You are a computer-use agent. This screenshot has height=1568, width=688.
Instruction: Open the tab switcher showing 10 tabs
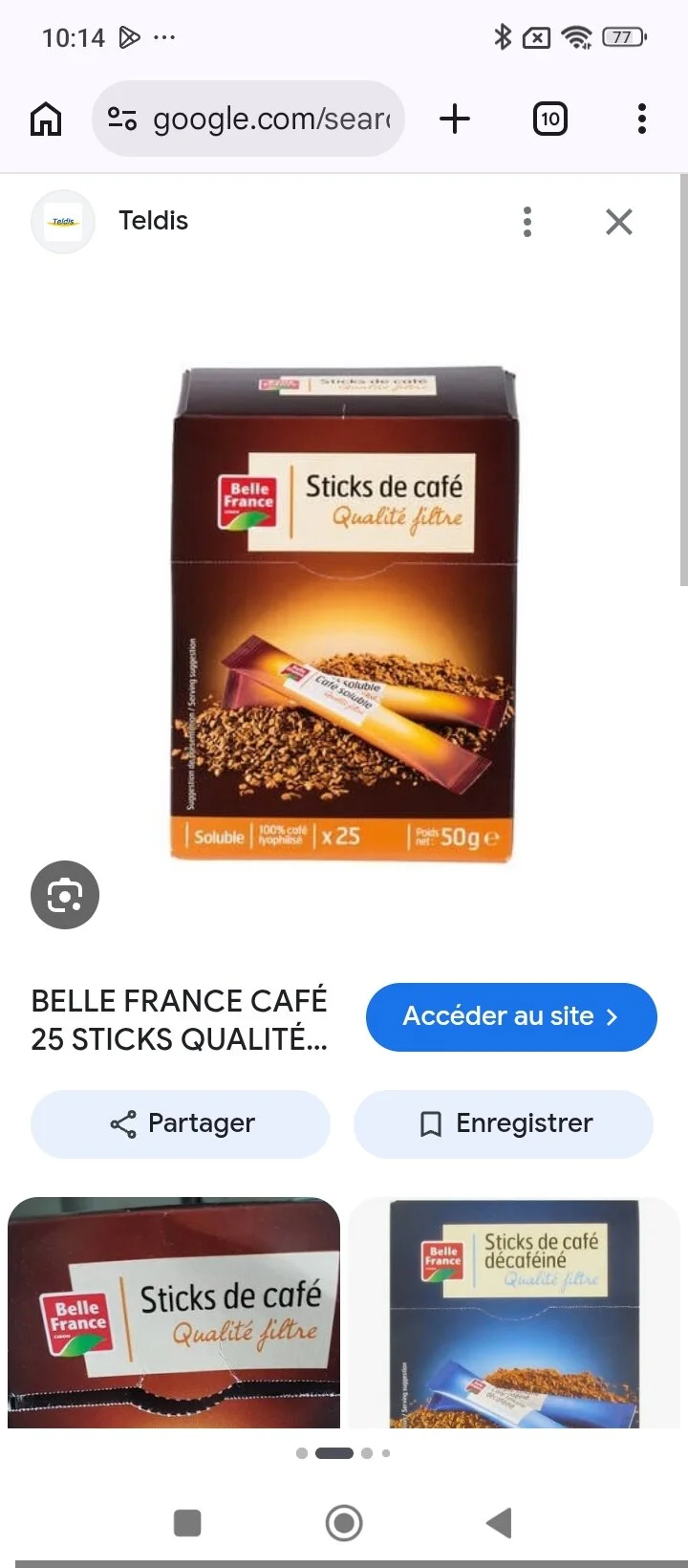(549, 120)
